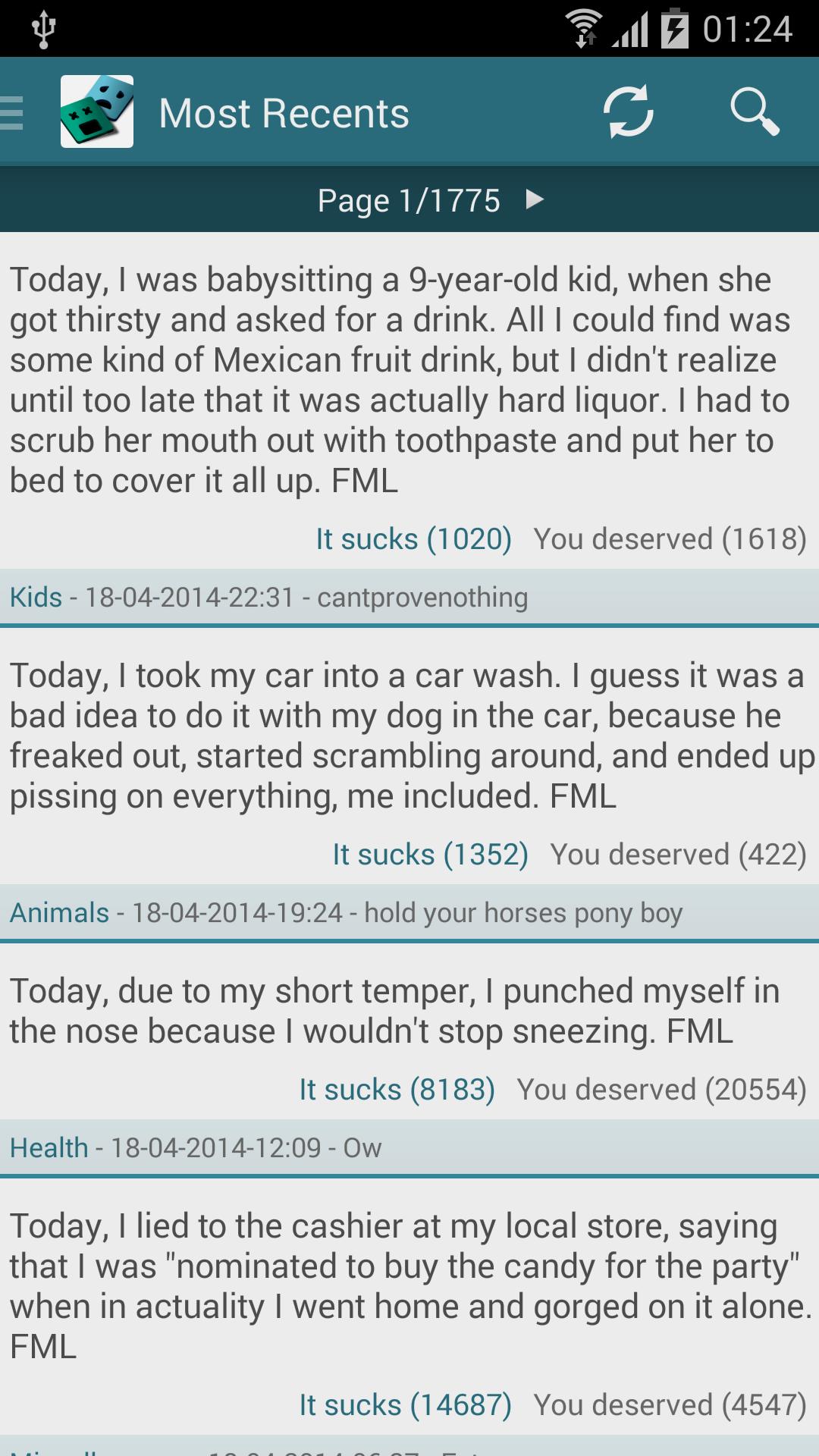
Task: Vote You deserved on candy story
Action: (x=670, y=1404)
